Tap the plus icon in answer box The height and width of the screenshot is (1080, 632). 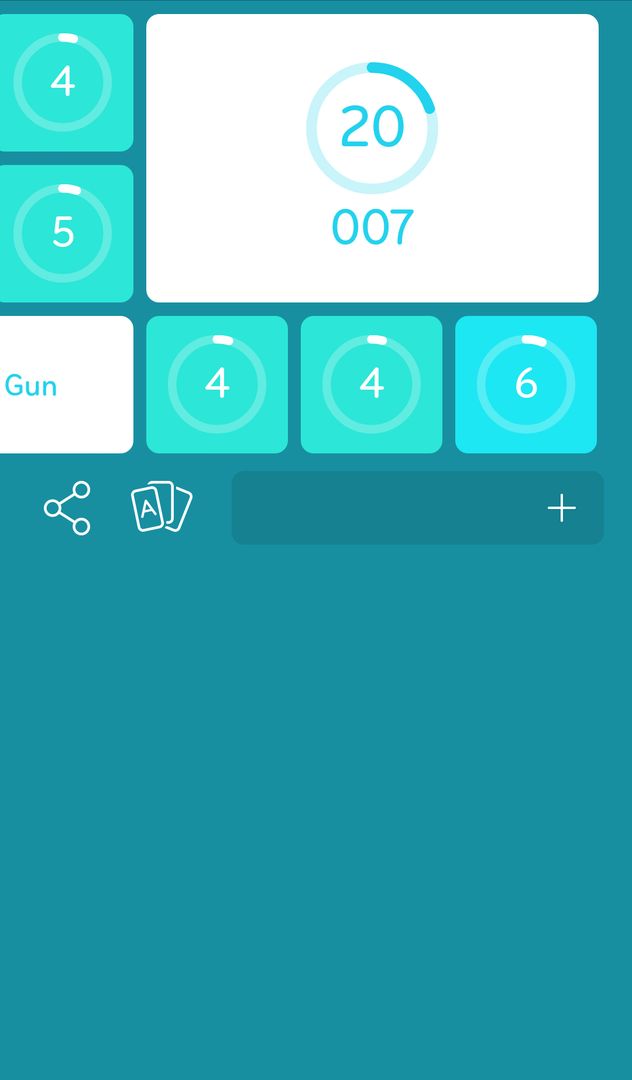(x=561, y=508)
